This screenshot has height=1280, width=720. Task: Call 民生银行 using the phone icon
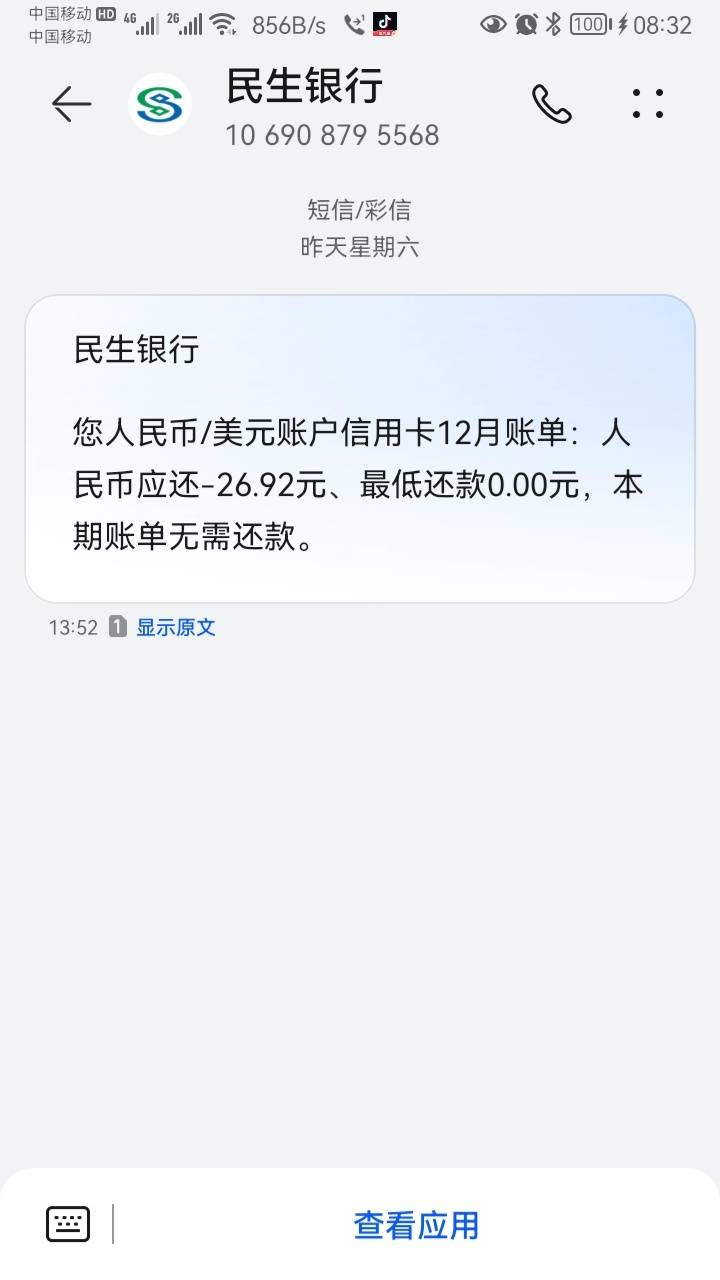click(x=551, y=104)
